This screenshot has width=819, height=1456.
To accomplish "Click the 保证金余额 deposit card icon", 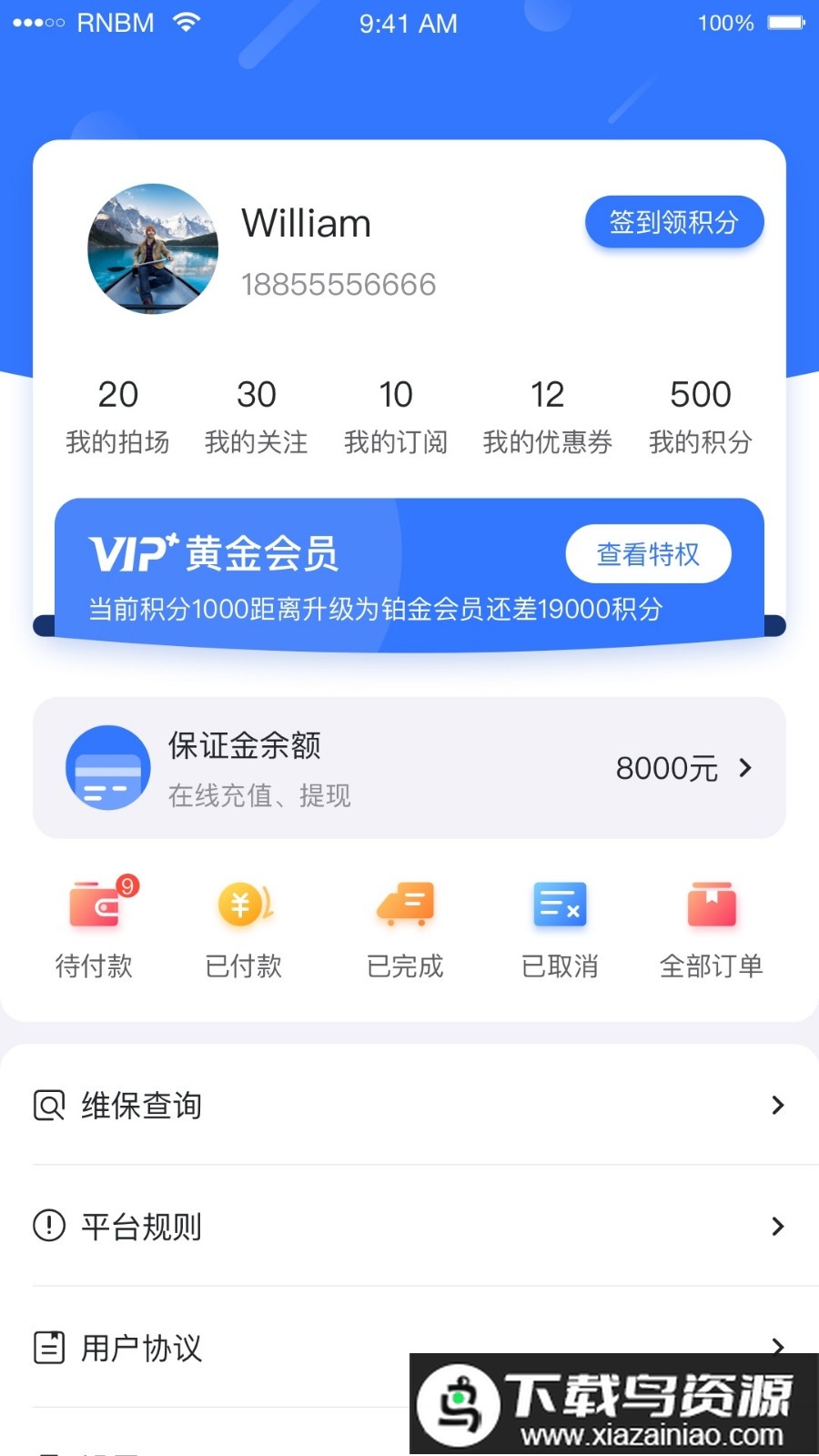I will click(x=107, y=767).
